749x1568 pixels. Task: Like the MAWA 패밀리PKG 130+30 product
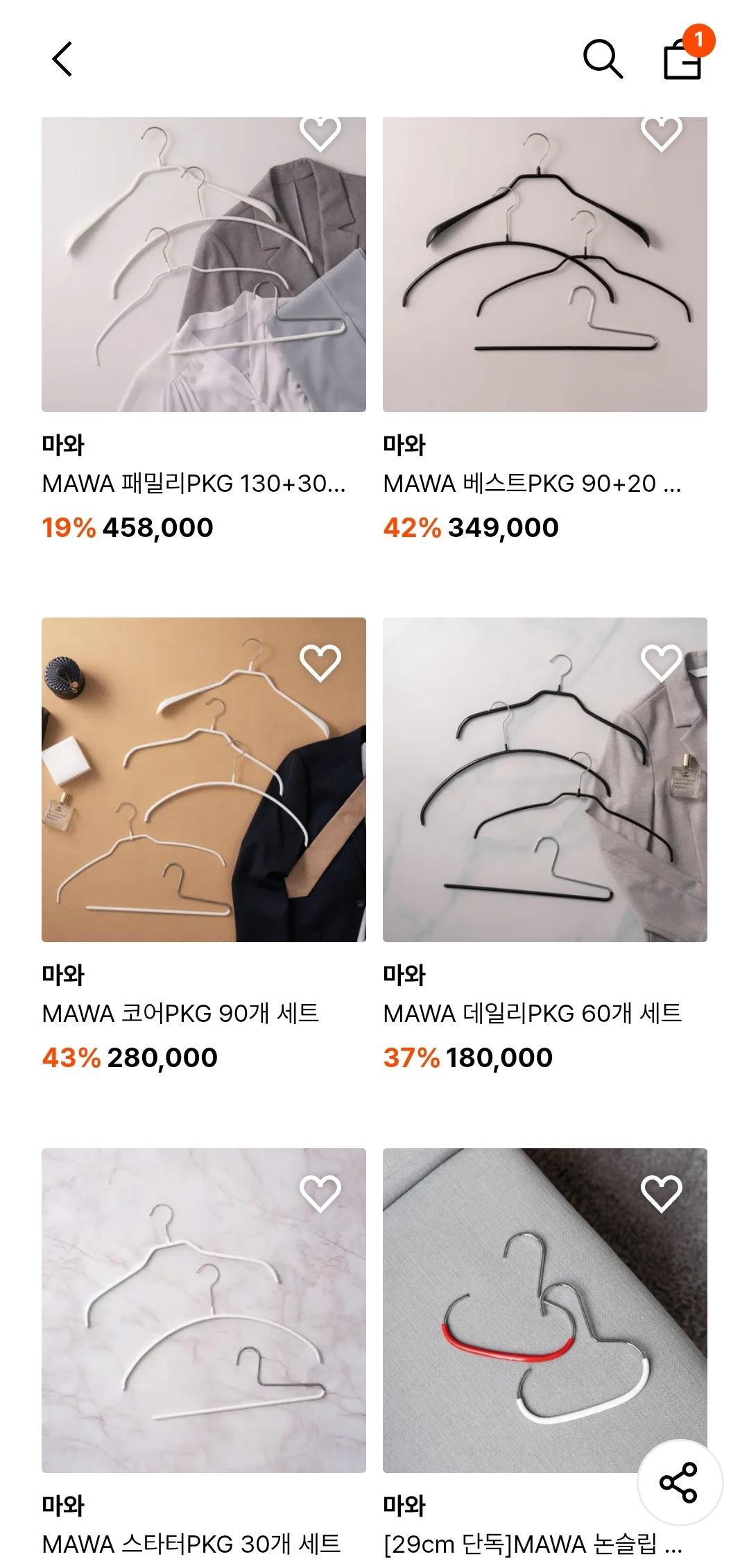[x=320, y=132]
